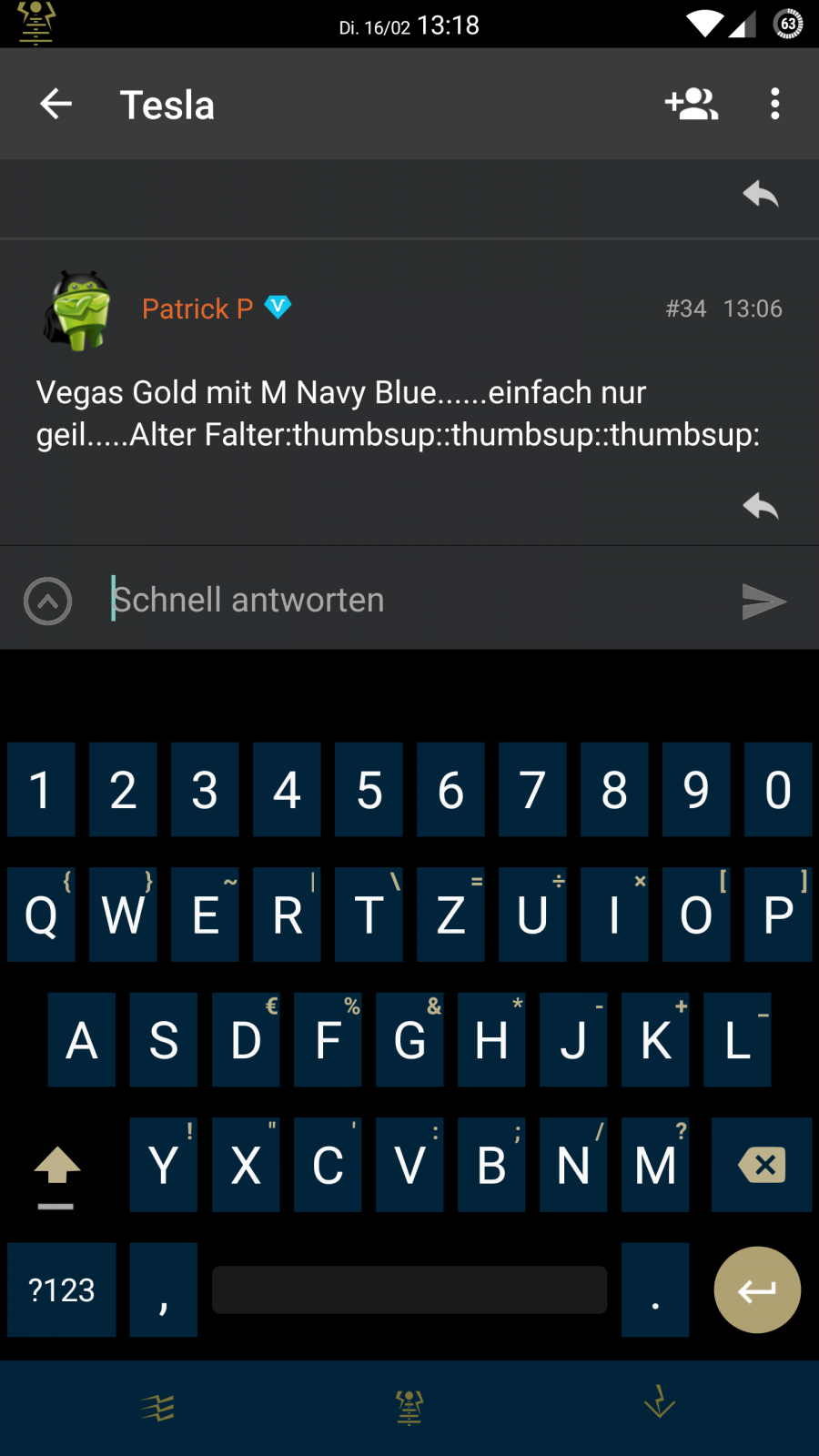Switch keyboard to ?123 symbols

[x=62, y=1290]
